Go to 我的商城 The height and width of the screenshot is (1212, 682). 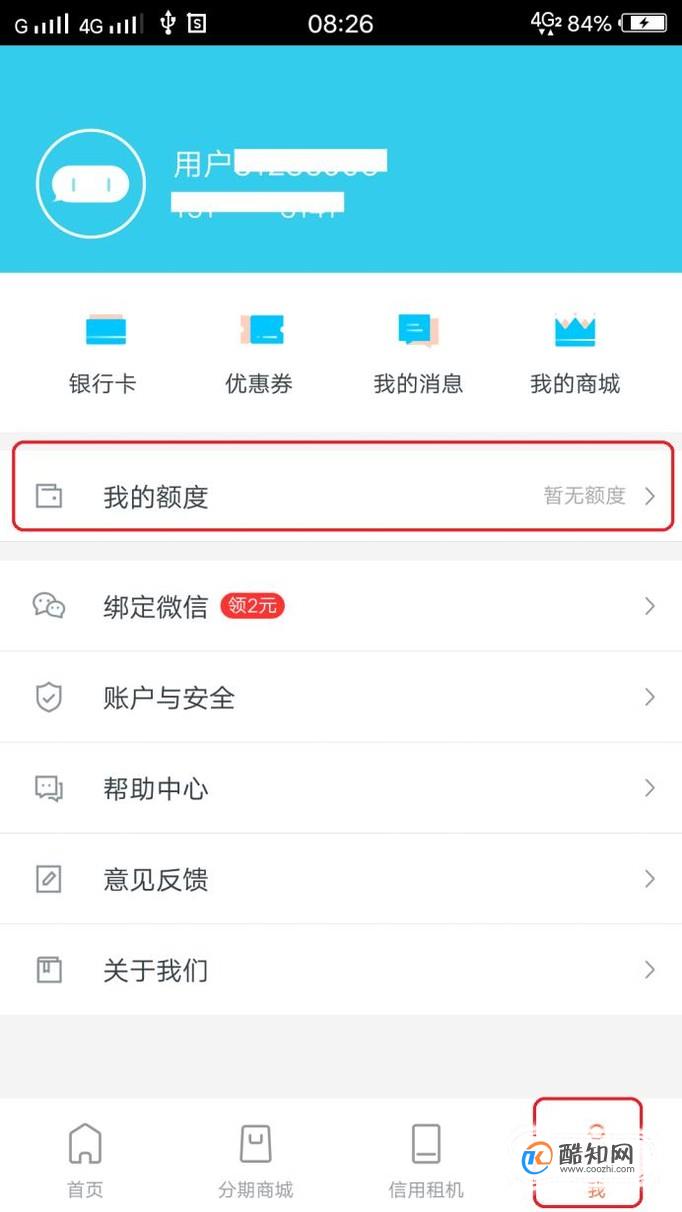(575, 354)
